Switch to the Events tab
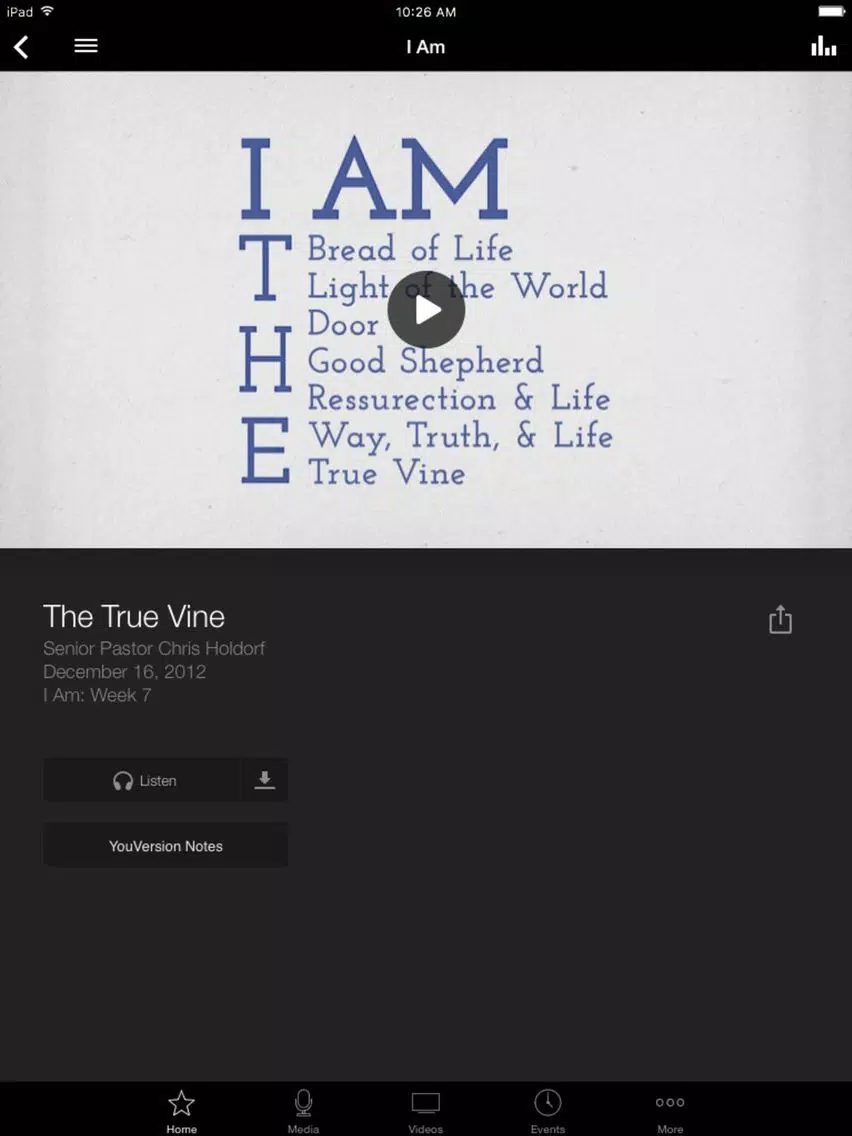Viewport: 852px width, 1136px height. coord(547,1110)
